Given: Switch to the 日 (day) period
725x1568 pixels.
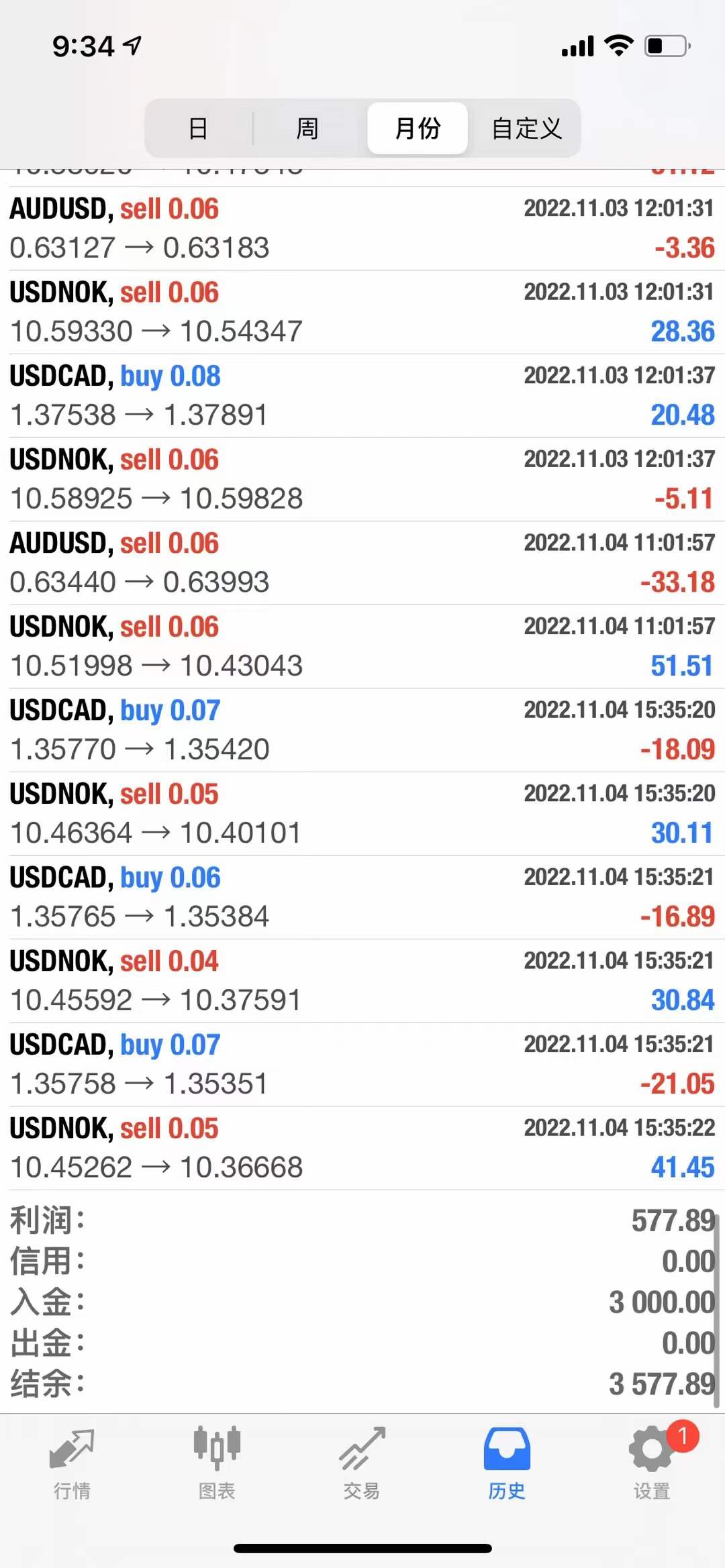Looking at the screenshot, I should pos(198,128).
